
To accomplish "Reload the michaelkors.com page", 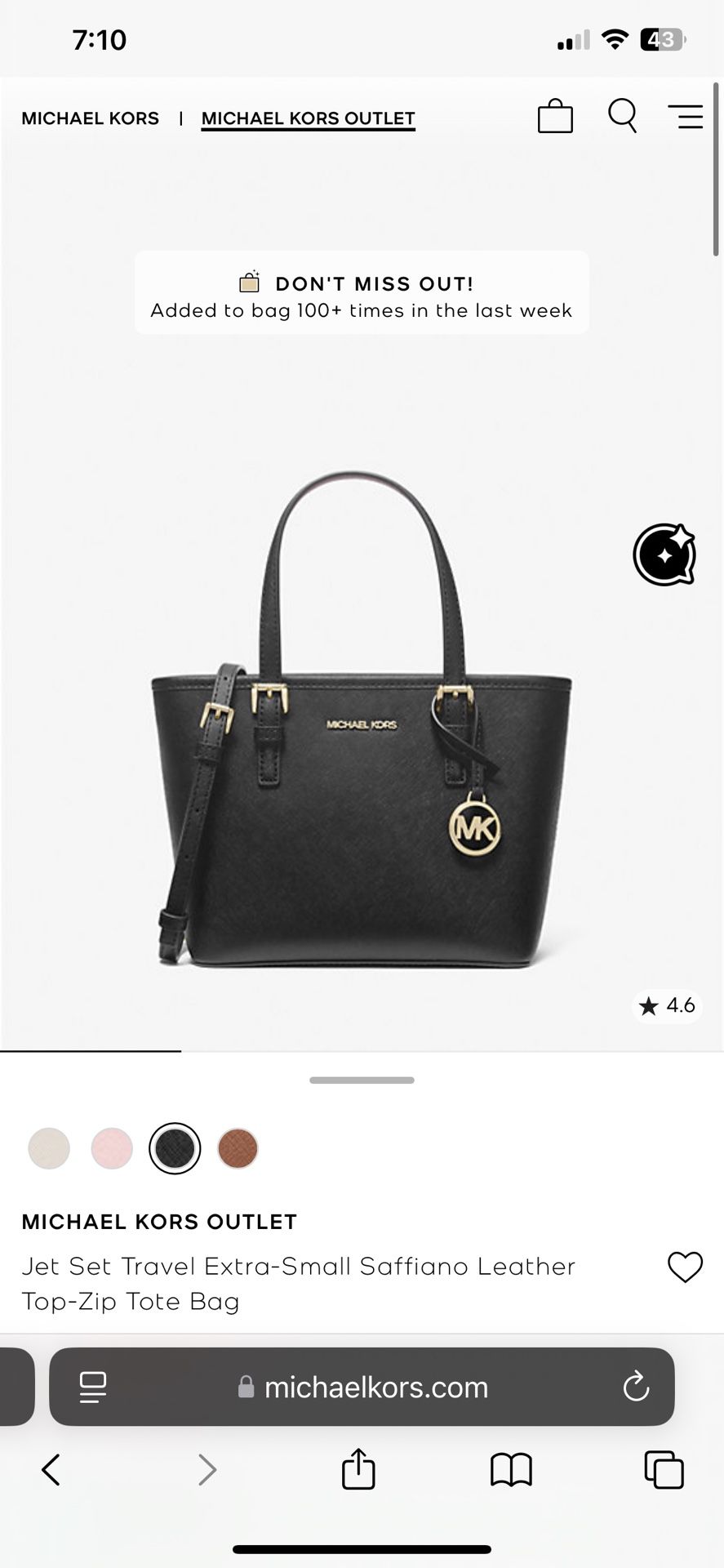I will (635, 1387).
